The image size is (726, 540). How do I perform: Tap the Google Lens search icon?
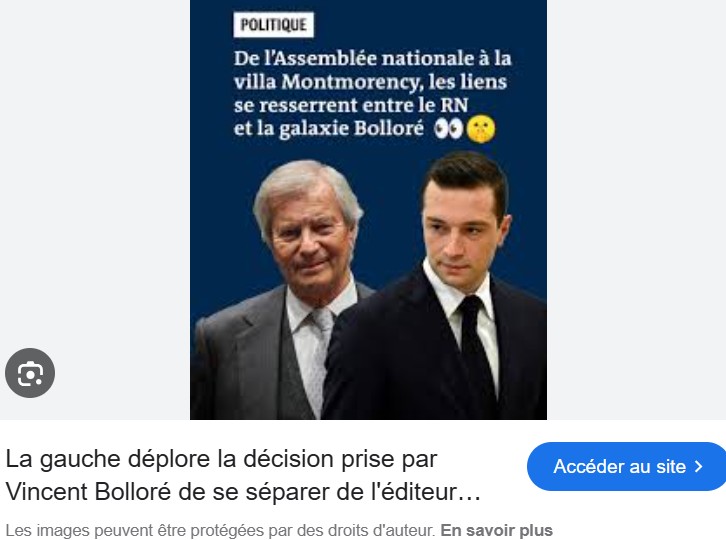click(x=30, y=374)
